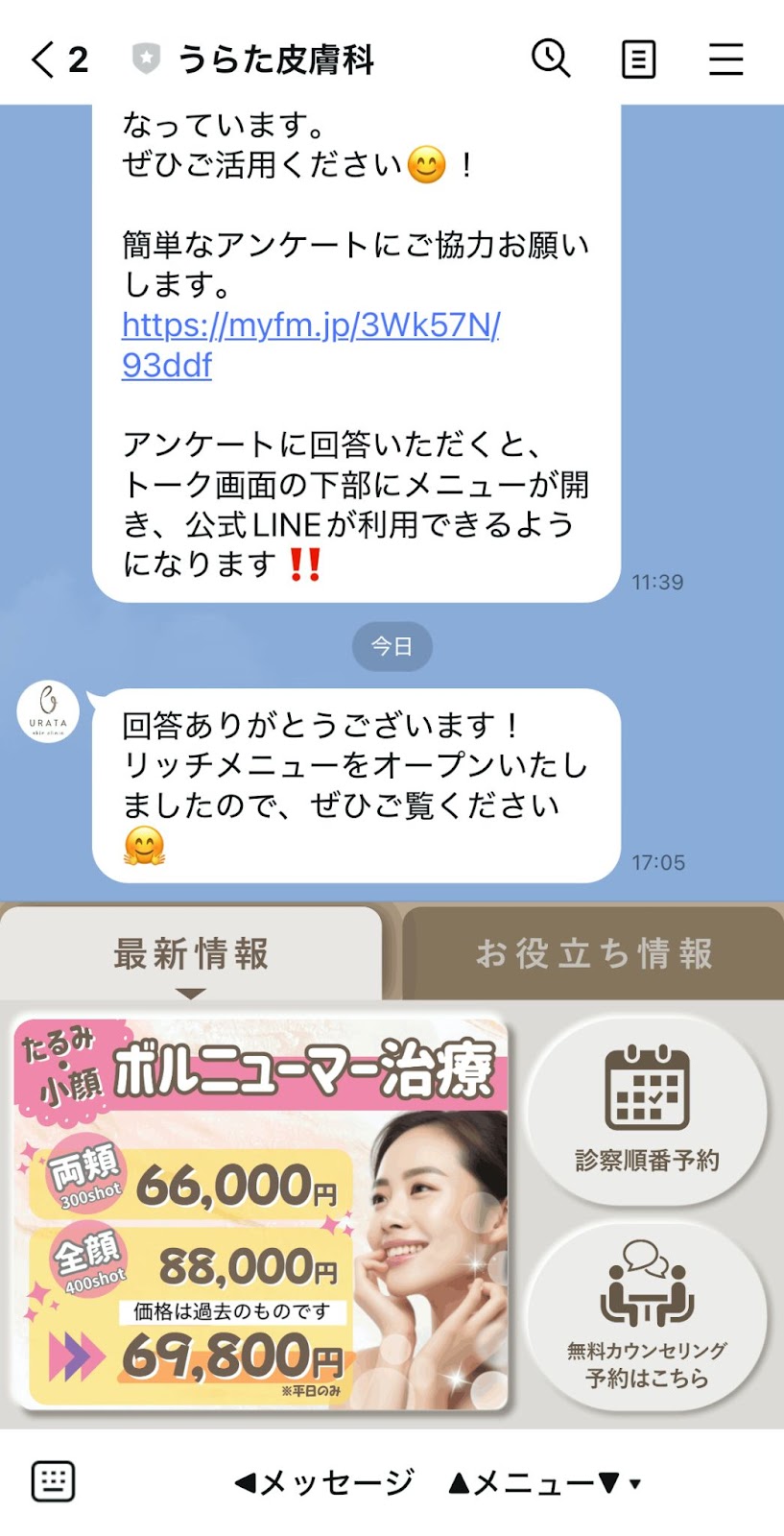Switch to the お役立ち情報 tab
The width and height of the screenshot is (784, 1536).
[596, 953]
